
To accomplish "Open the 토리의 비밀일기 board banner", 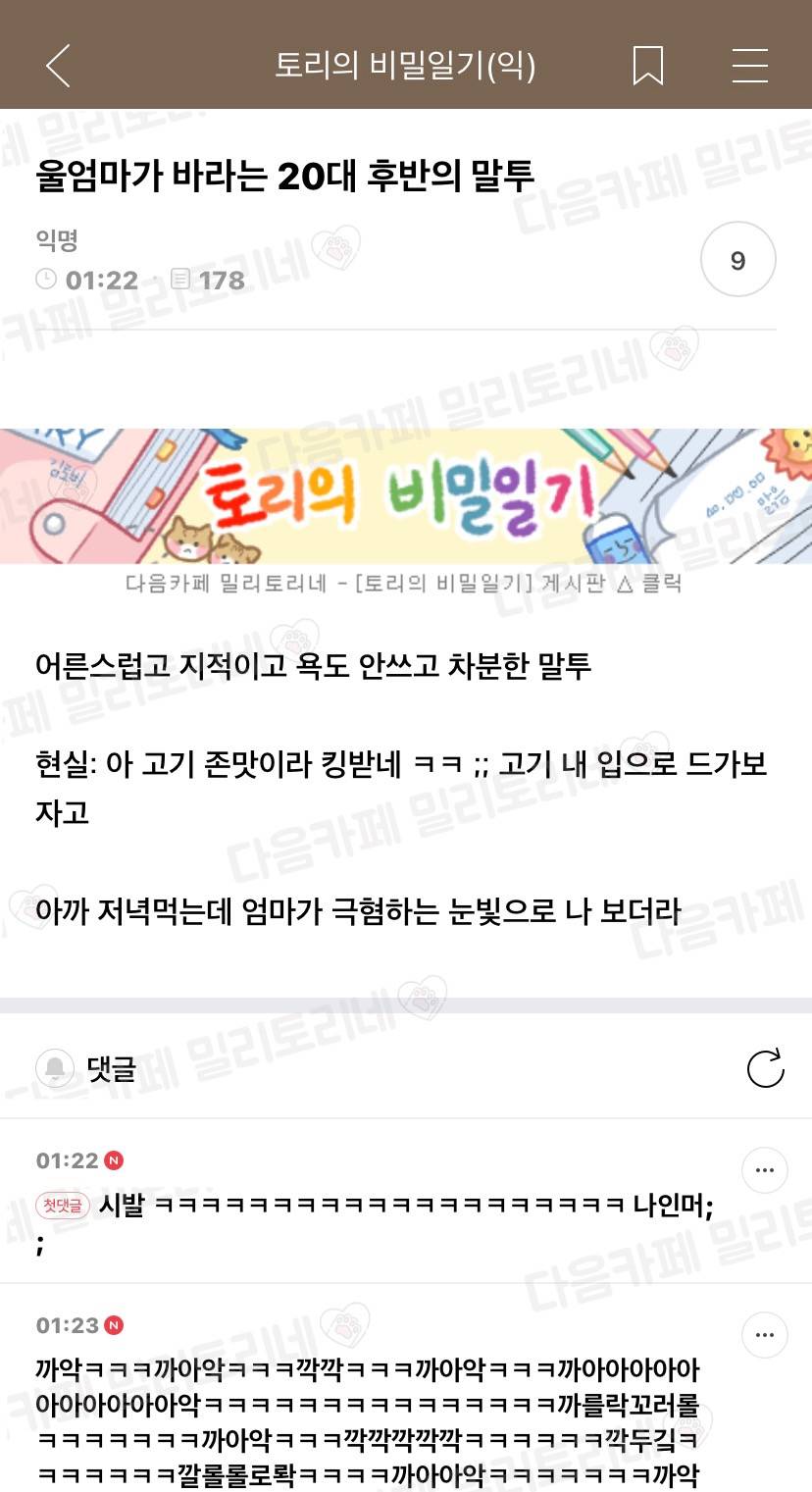I will 406,495.
